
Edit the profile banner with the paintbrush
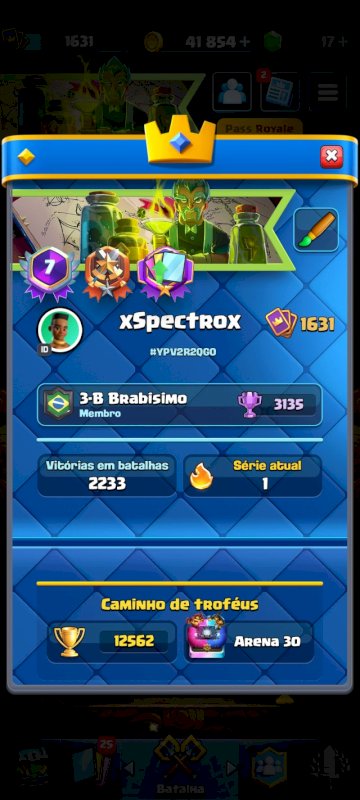click(316, 230)
